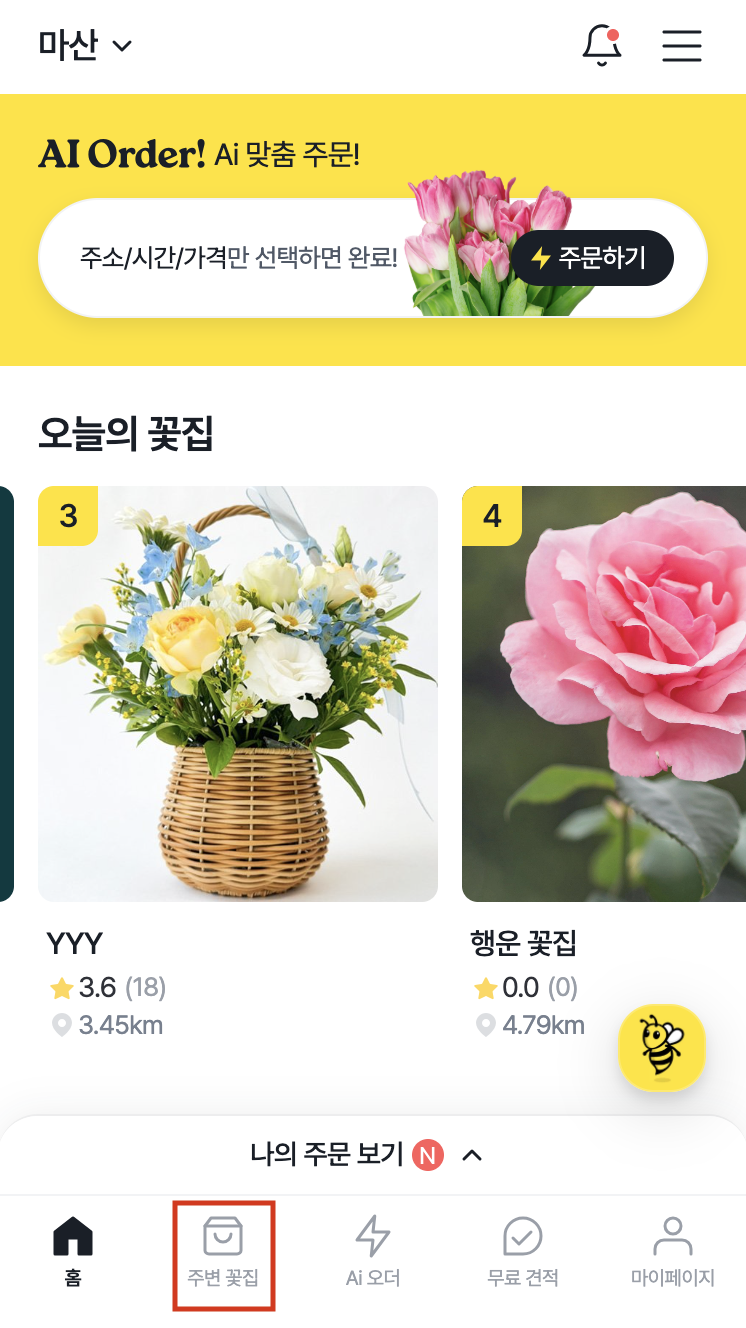The image size is (746, 1328).
Task: Open the hamburger menu at top right
Action: tap(682, 46)
